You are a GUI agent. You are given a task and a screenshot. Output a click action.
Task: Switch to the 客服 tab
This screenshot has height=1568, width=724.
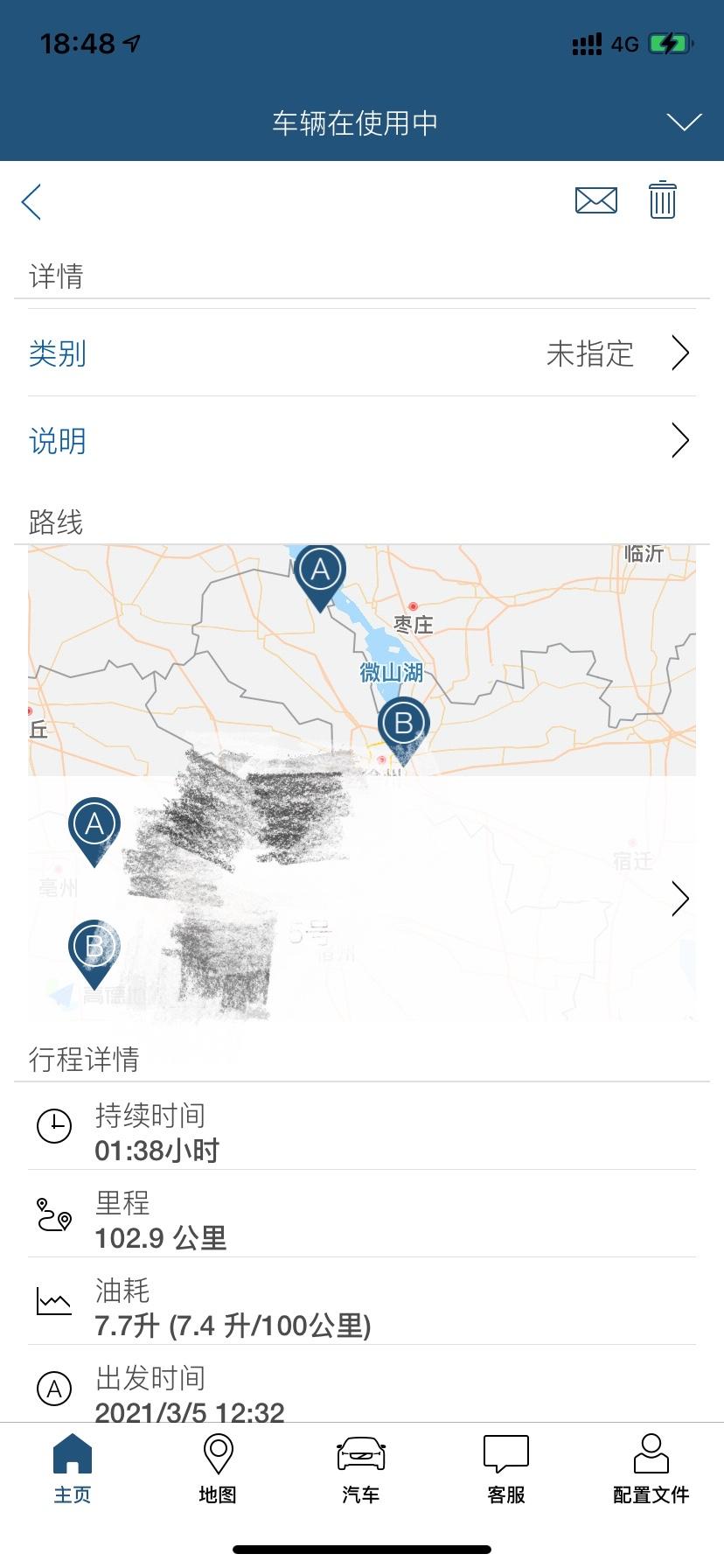coord(506,1470)
